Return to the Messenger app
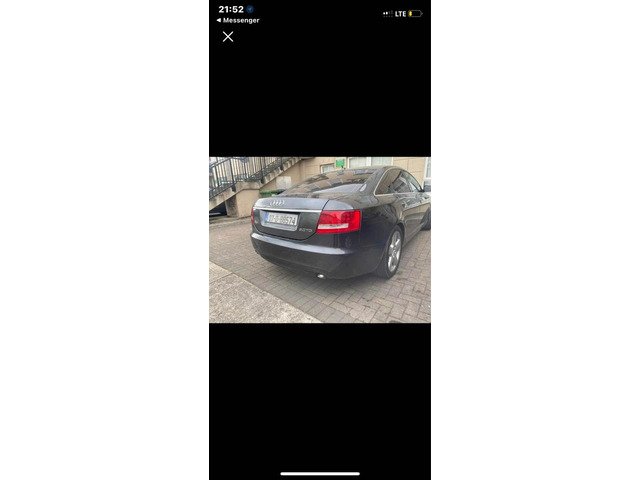 click(238, 20)
